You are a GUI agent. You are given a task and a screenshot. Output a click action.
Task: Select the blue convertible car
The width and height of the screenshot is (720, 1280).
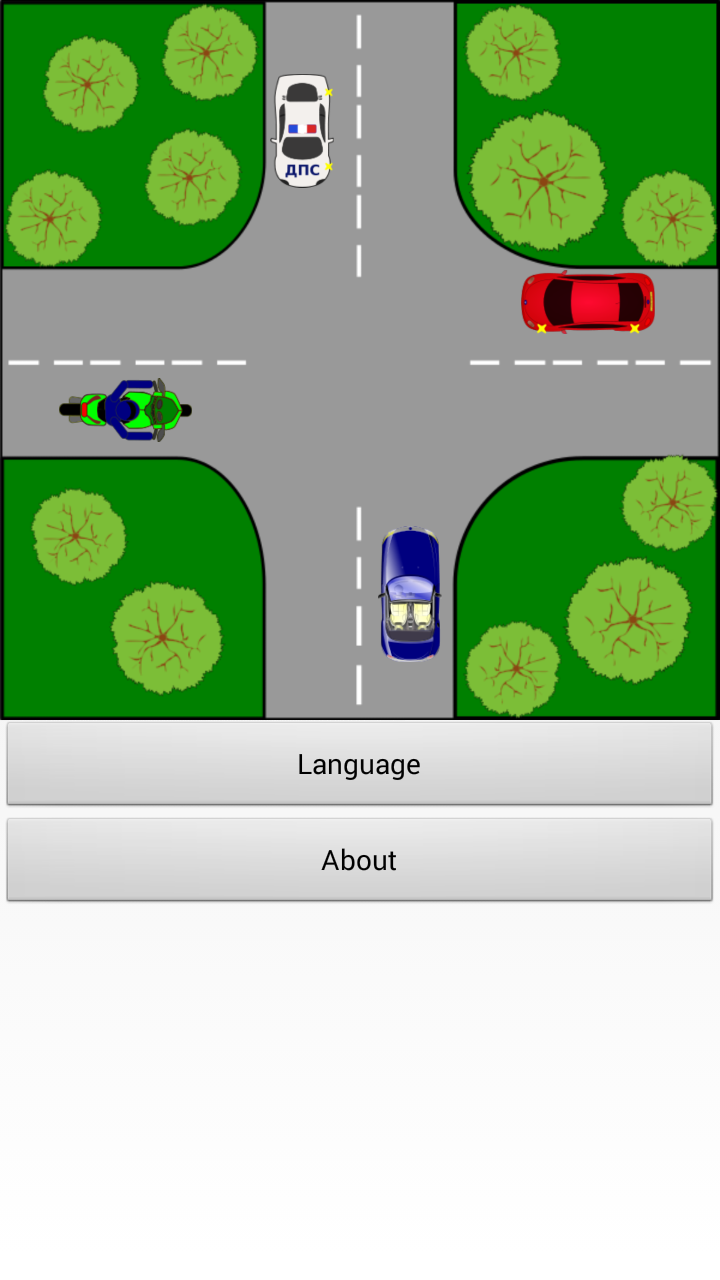(410, 595)
